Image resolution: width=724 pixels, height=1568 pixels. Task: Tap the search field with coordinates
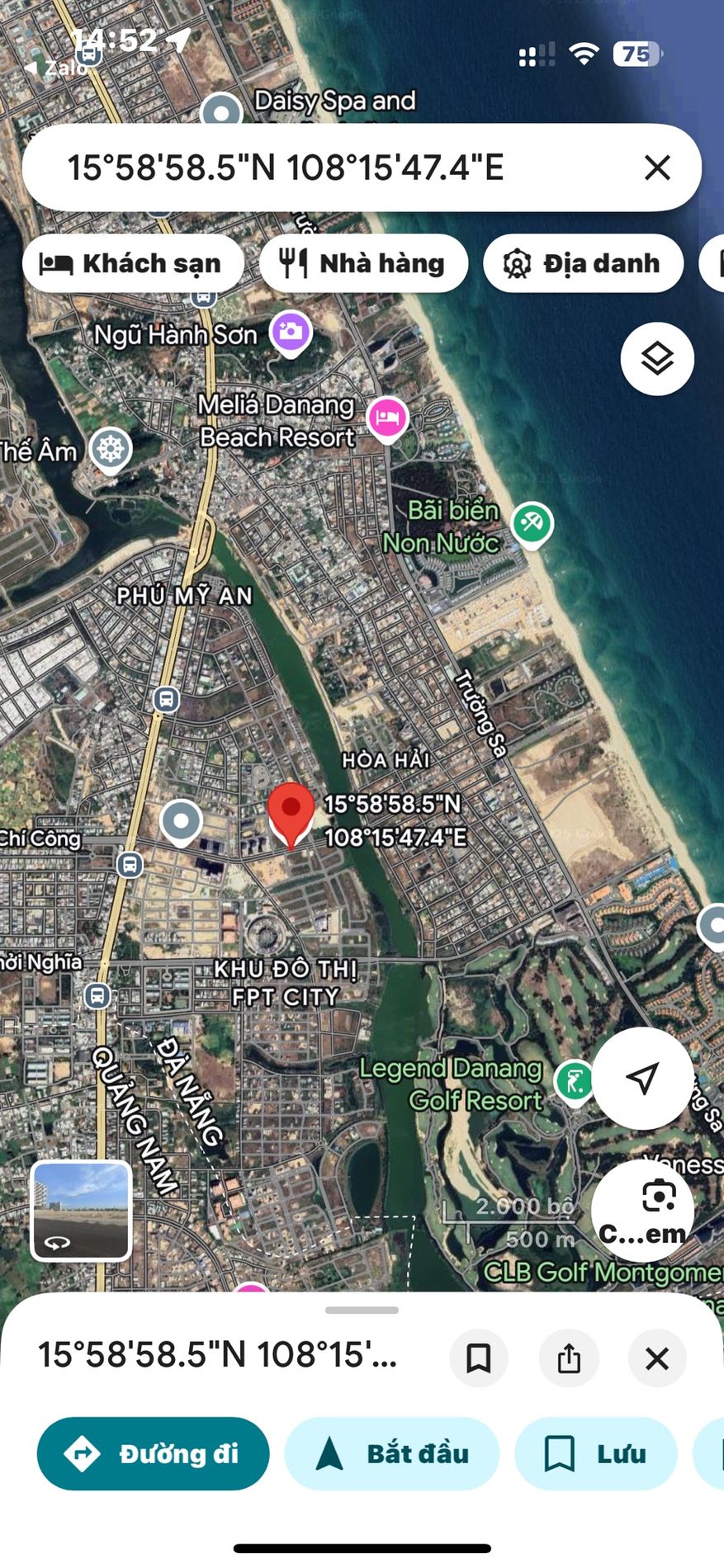(x=330, y=168)
